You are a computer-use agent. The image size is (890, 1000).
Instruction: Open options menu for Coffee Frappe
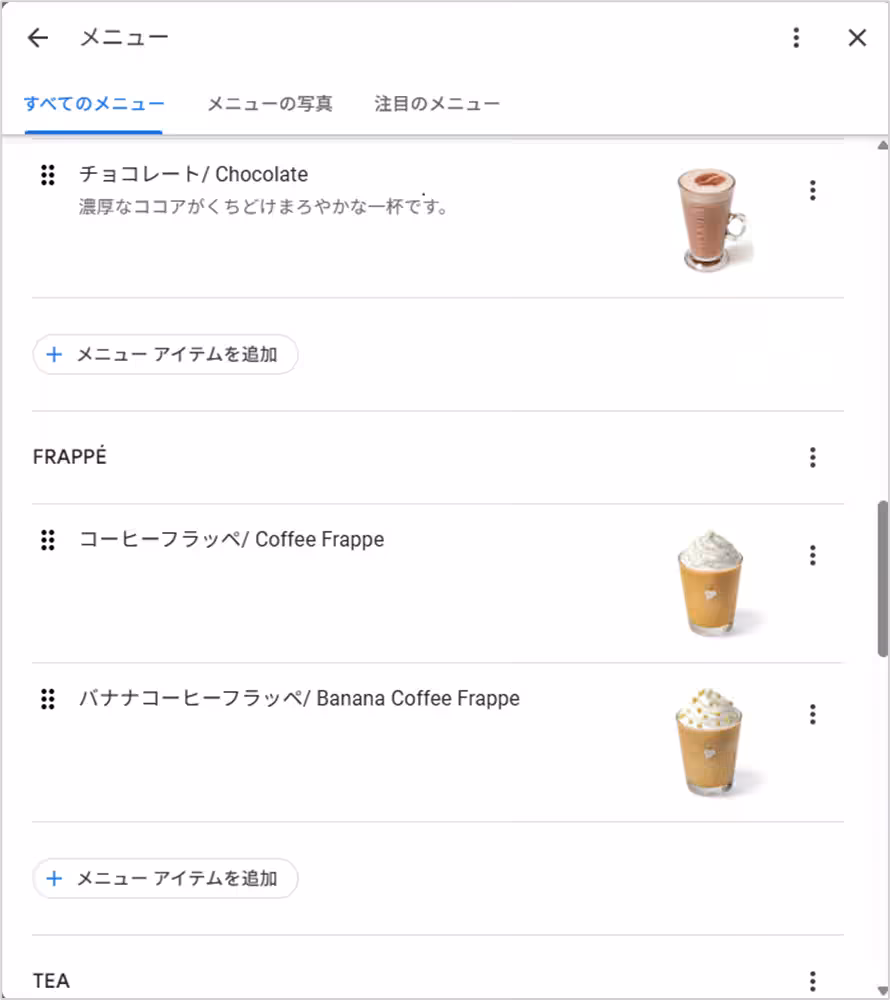pyautogui.click(x=813, y=555)
